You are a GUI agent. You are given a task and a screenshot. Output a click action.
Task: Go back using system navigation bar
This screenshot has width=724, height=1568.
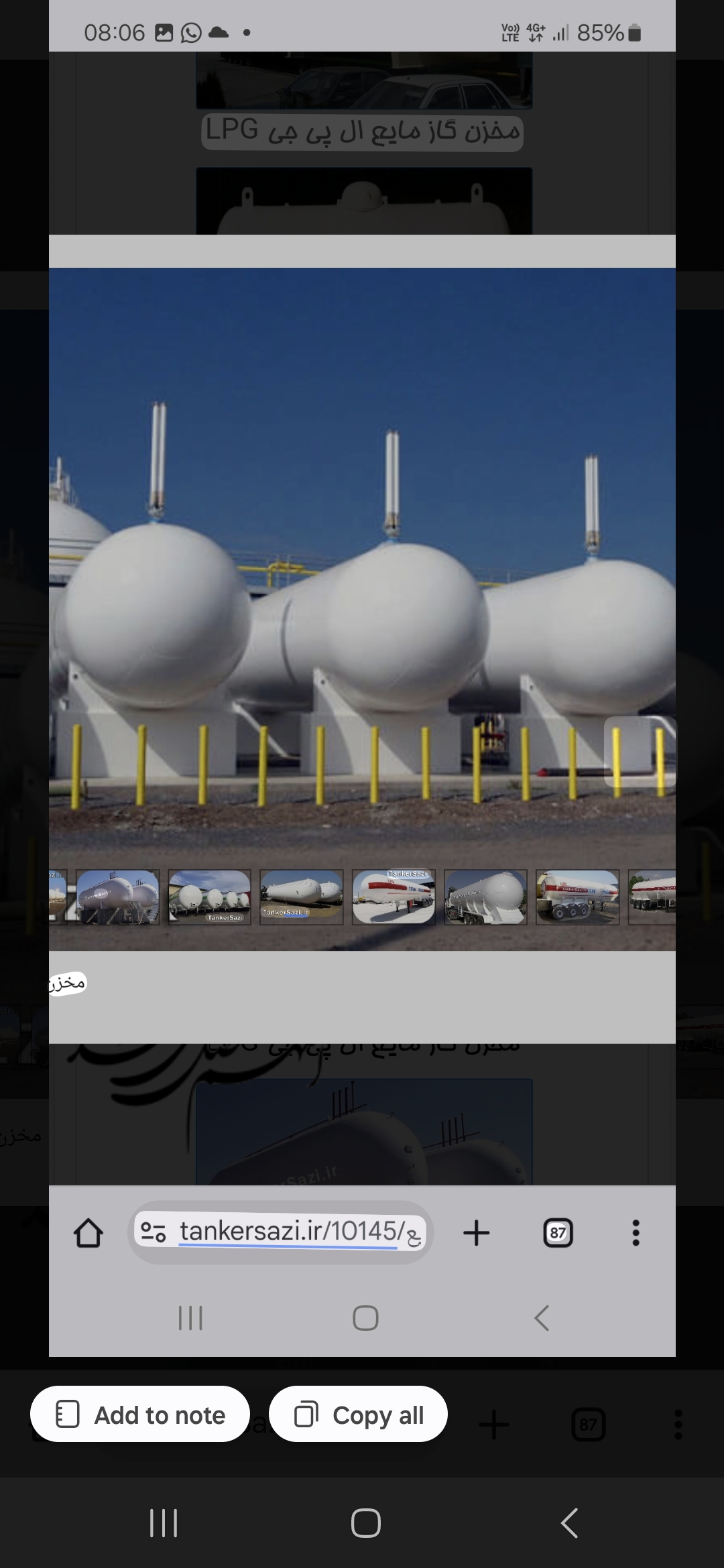569,1523
